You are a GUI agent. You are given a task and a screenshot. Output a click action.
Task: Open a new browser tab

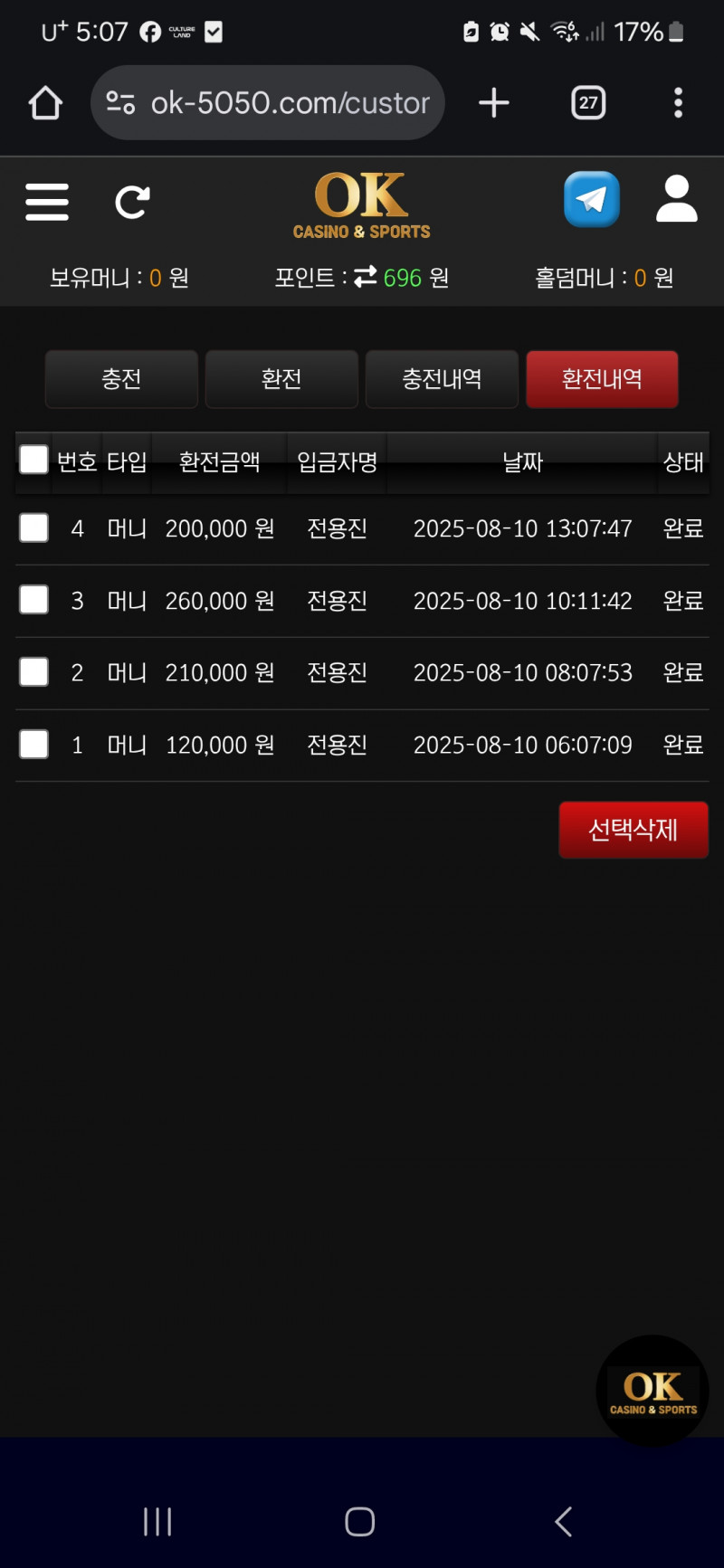click(494, 103)
